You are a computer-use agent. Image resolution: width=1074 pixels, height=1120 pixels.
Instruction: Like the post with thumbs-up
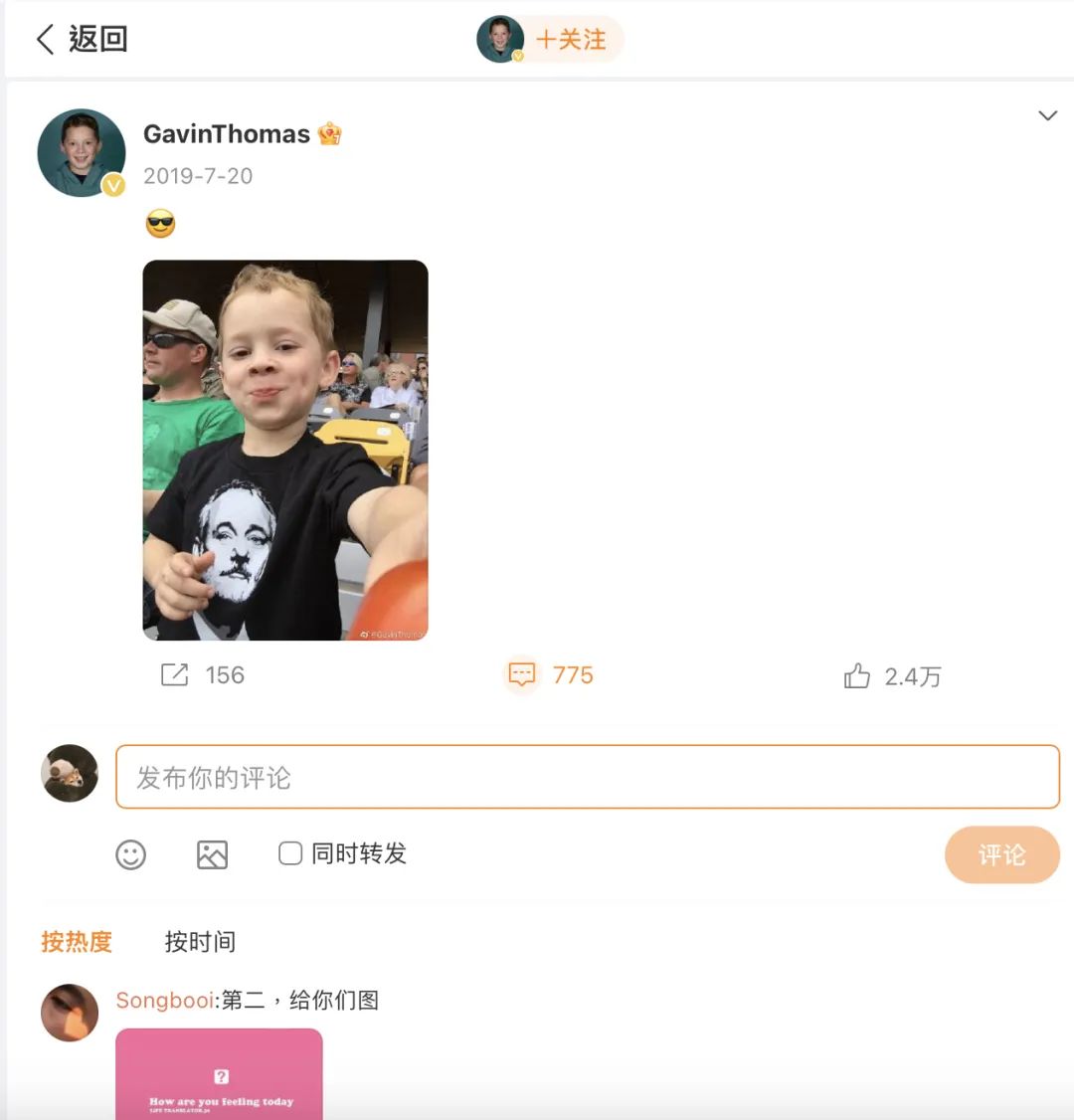(x=857, y=676)
